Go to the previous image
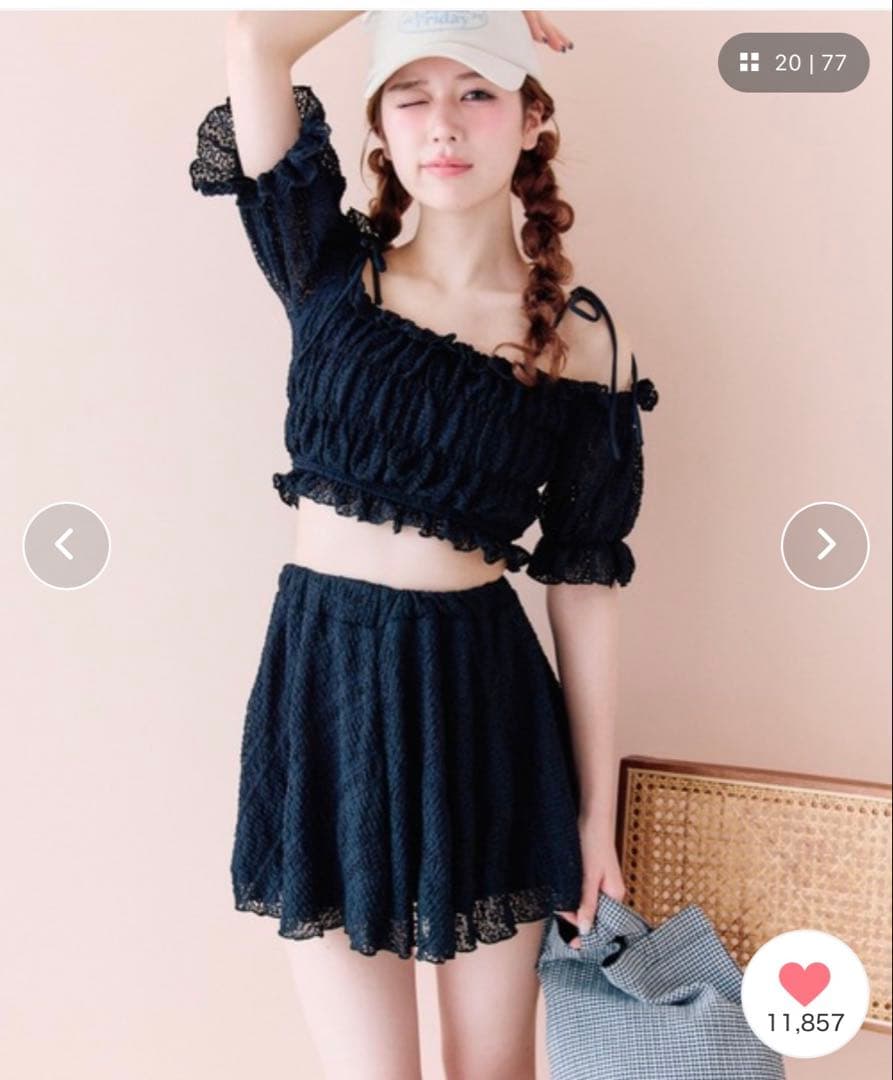The width and height of the screenshot is (893, 1080). click(x=66, y=545)
